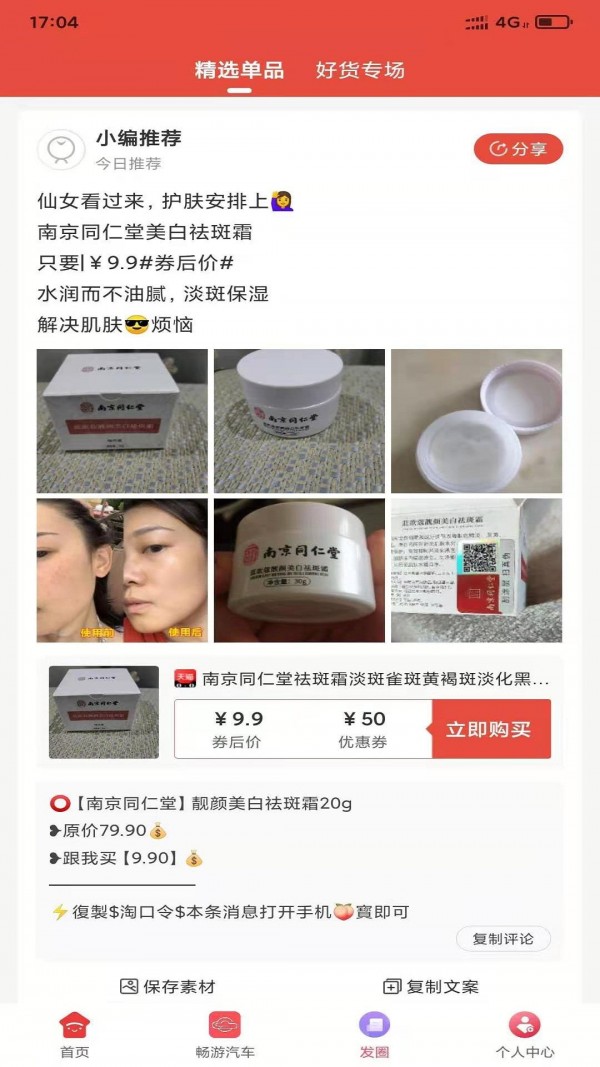Open the box with QR label photo
Image resolution: width=600 pixels, height=1067 pixels.
[476, 570]
